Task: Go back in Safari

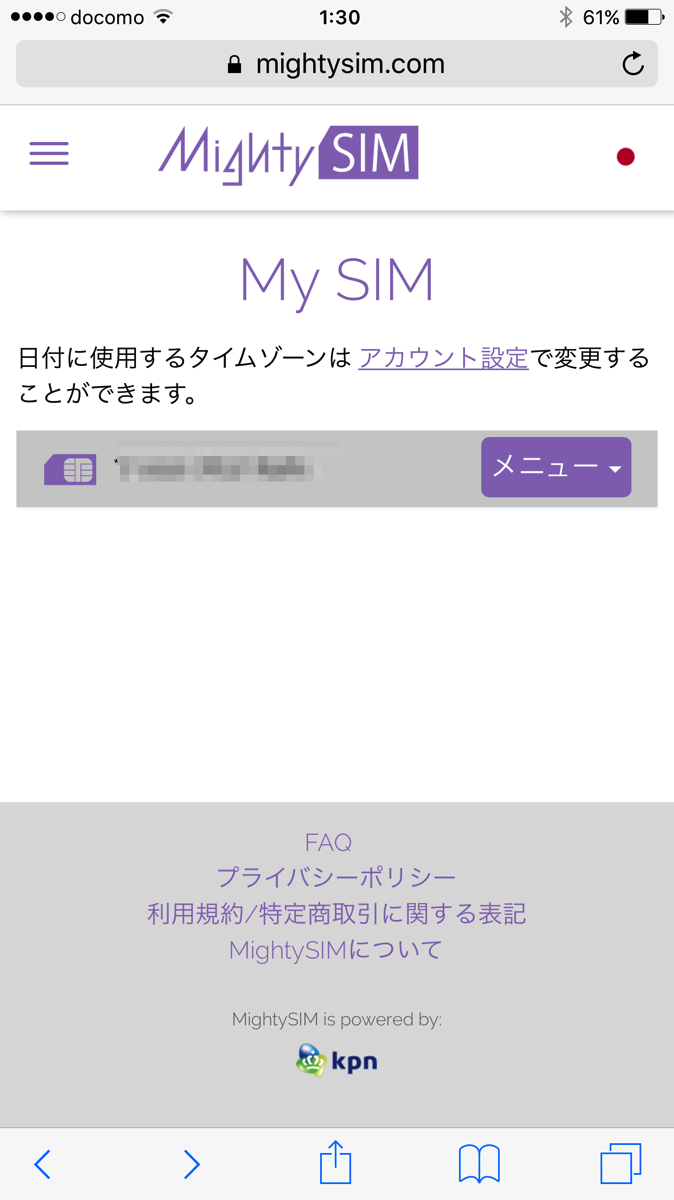Action: tap(42, 1164)
